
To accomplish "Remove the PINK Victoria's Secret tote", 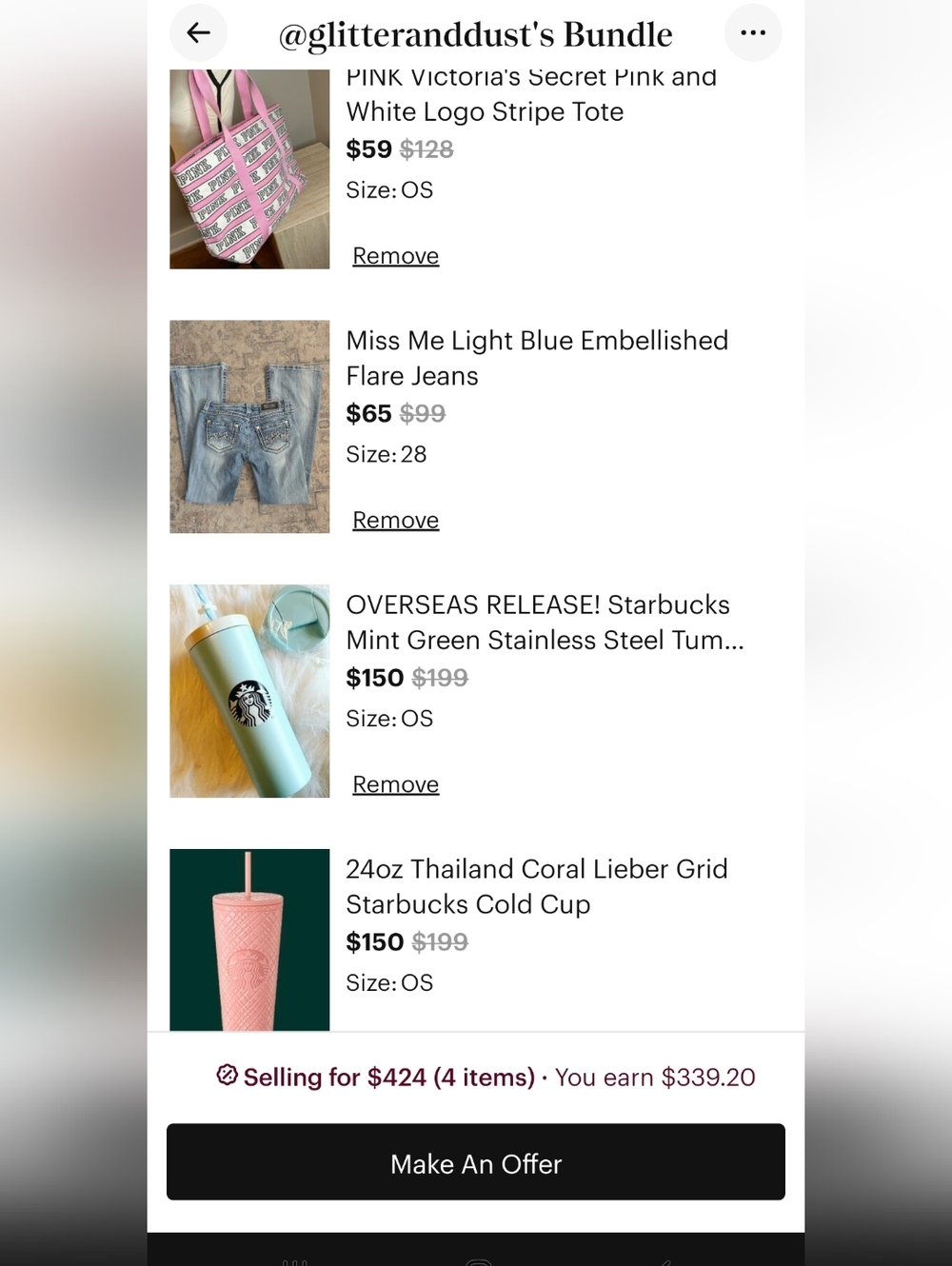I will (395, 256).
